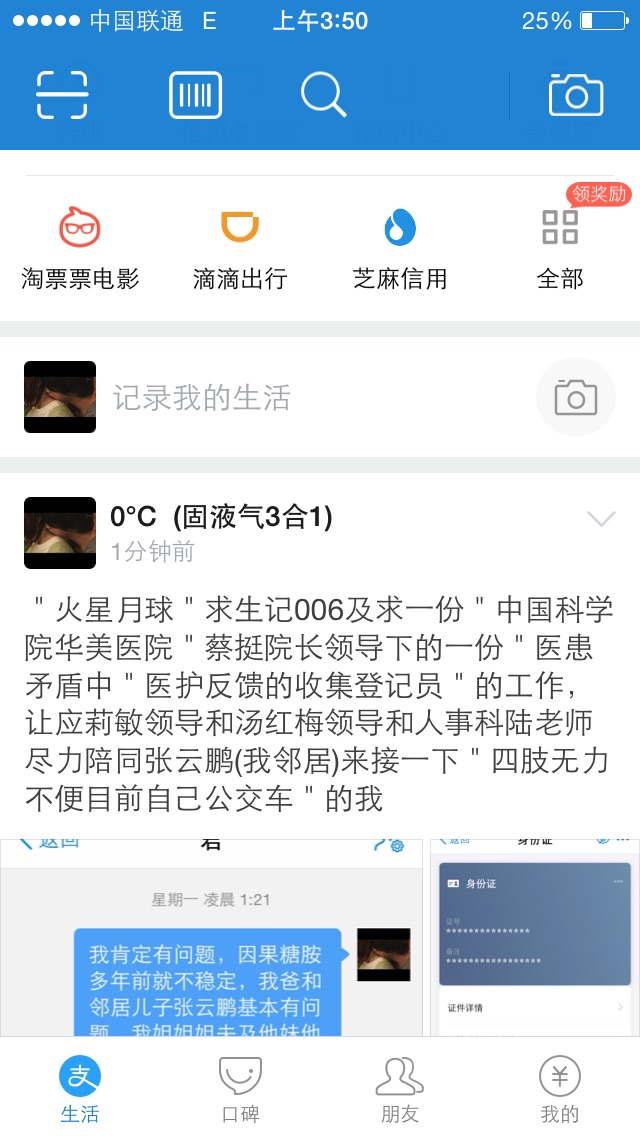Switch to the 口碑 tab
Image resolution: width=640 pixels, height=1136 pixels.
pyautogui.click(x=240, y=1089)
